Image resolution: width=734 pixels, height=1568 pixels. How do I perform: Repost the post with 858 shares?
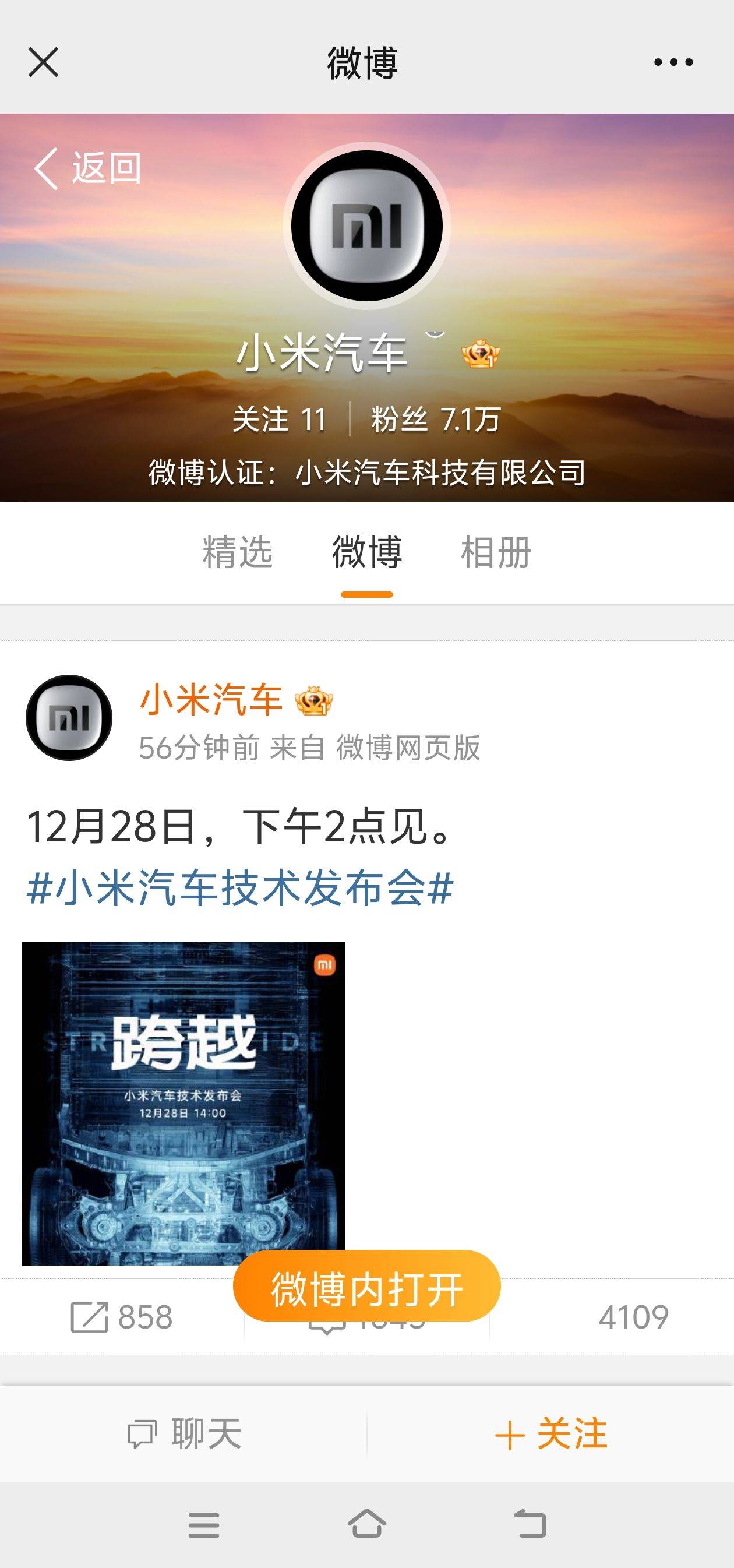click(122, 1317)
